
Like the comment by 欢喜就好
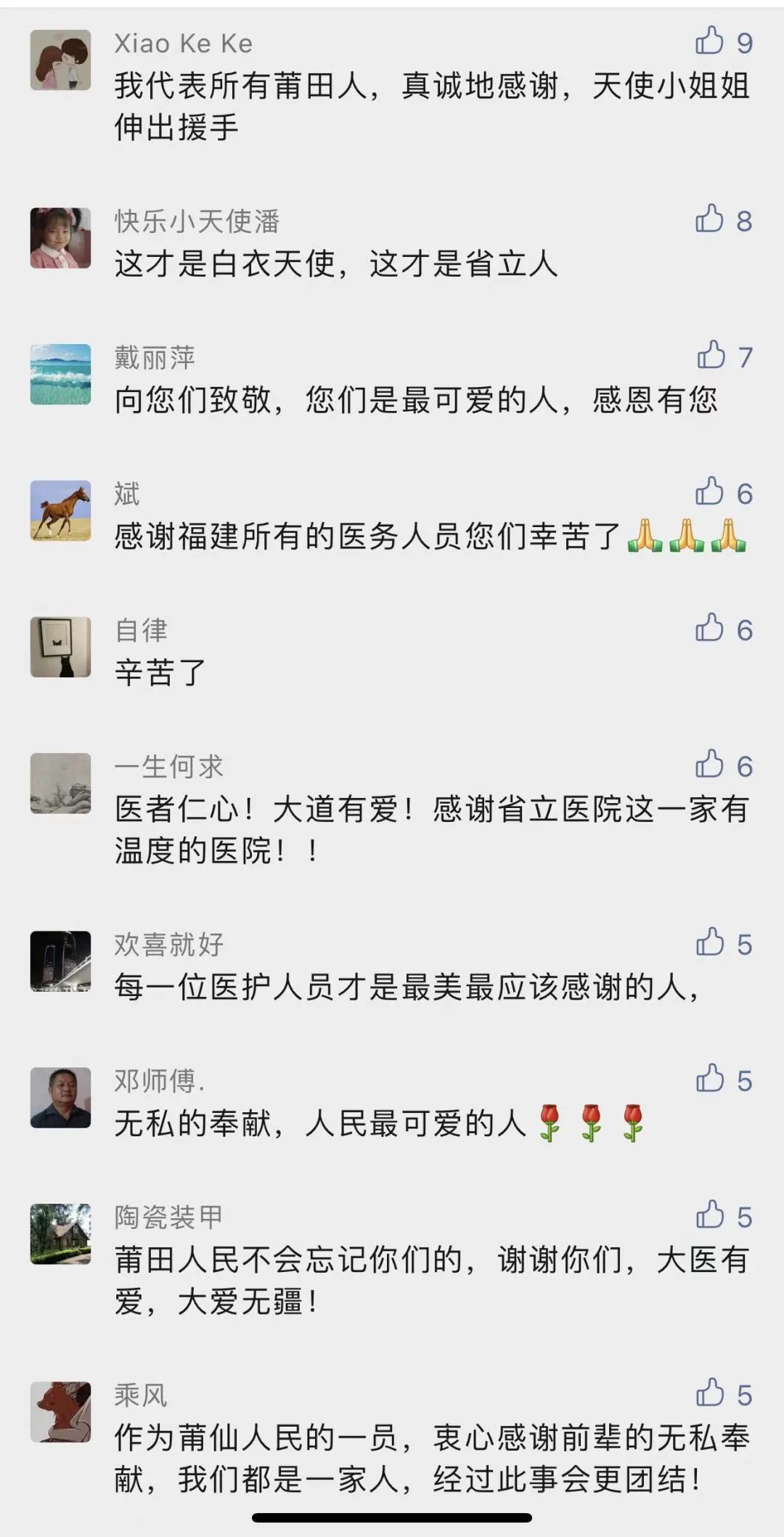709,943
